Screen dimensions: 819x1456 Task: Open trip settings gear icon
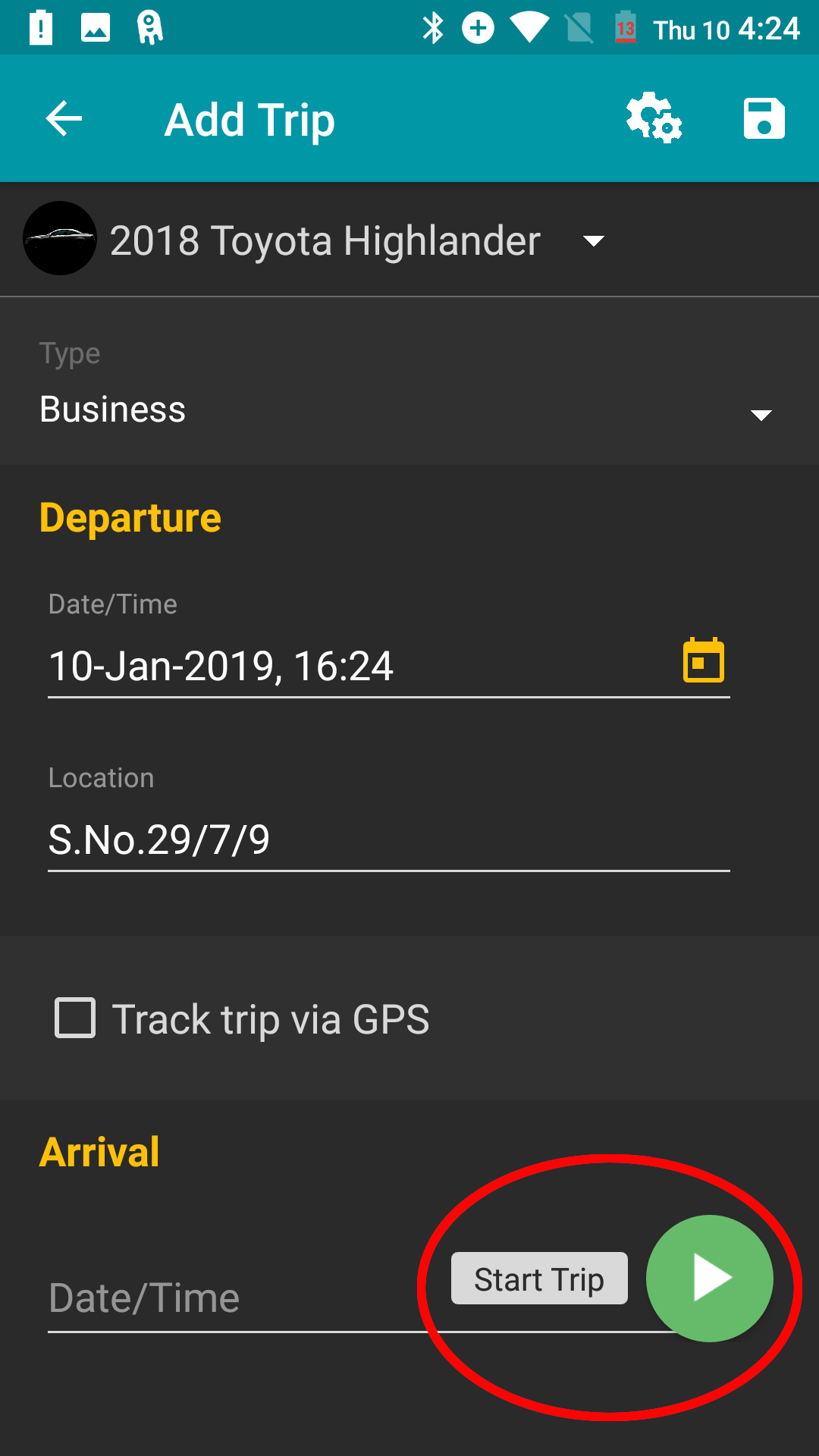point(654,118)
